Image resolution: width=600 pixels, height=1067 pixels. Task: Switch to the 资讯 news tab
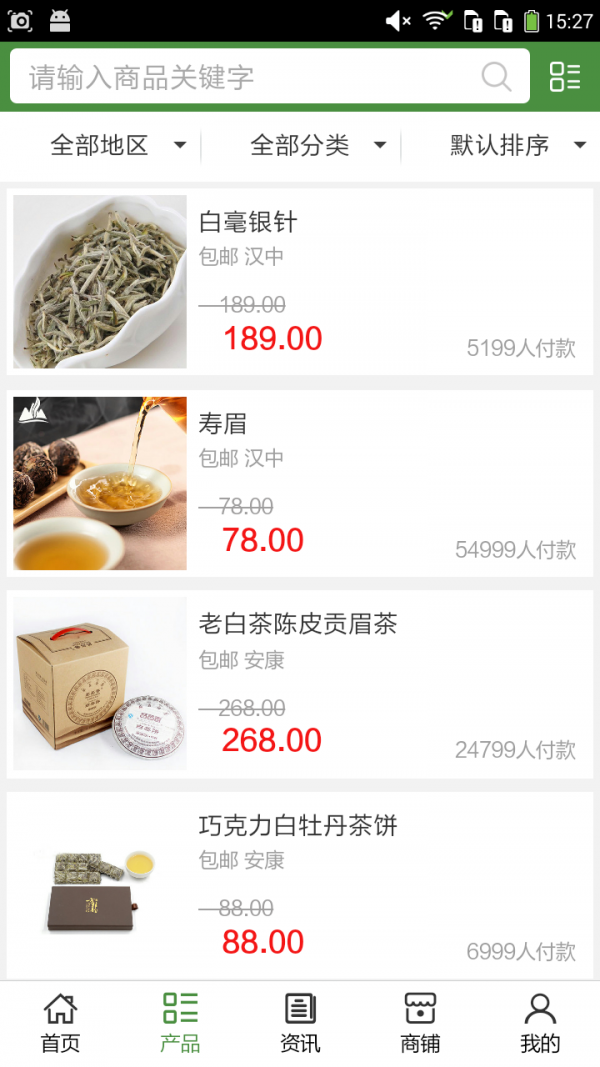[300, 1023]
